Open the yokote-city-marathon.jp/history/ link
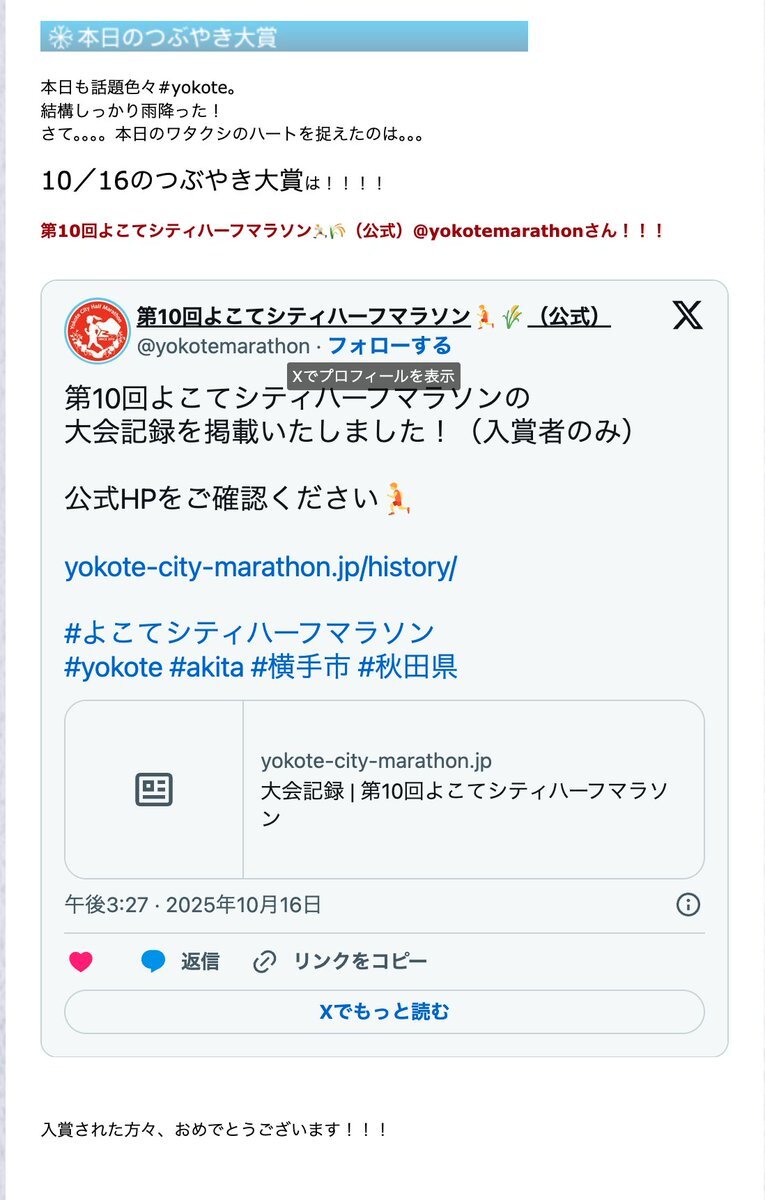 (260, 567)
